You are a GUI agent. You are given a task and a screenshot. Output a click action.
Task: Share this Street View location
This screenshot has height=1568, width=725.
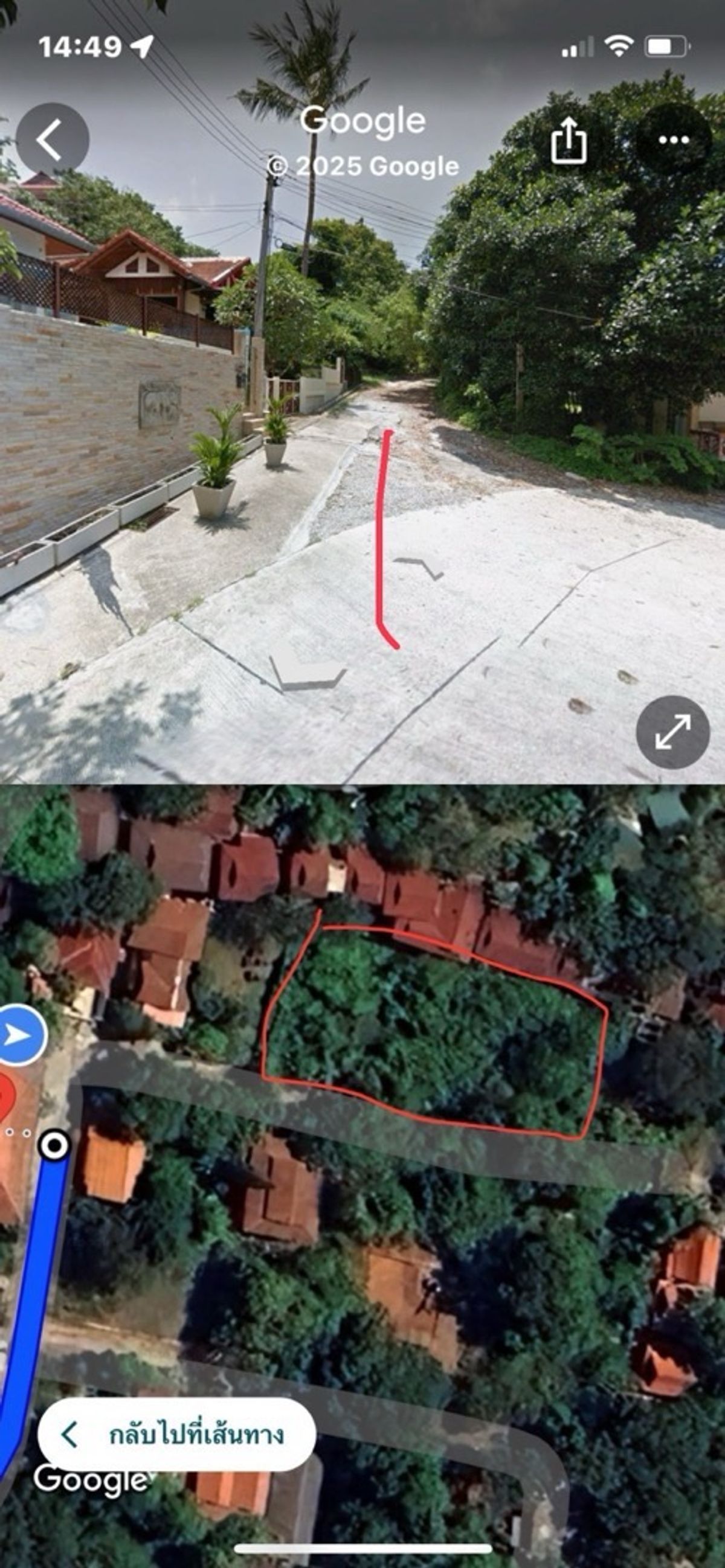coord(569,140)
